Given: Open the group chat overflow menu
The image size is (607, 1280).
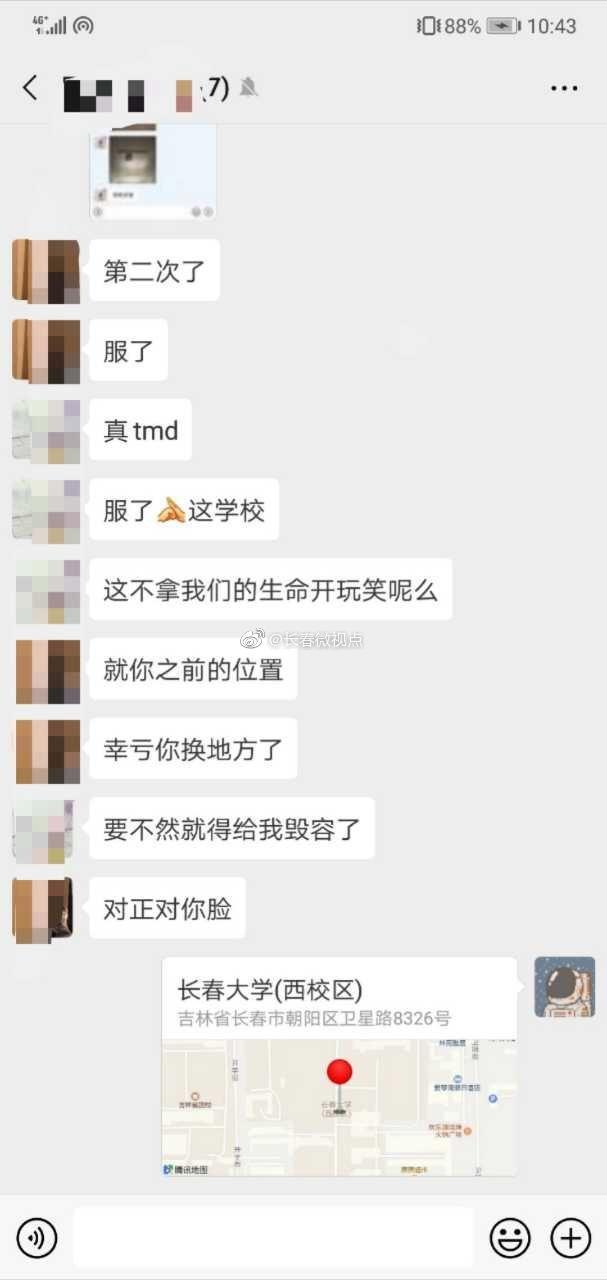Looking at the screenshot, I should pyautogui.click(x=564, y=88).
